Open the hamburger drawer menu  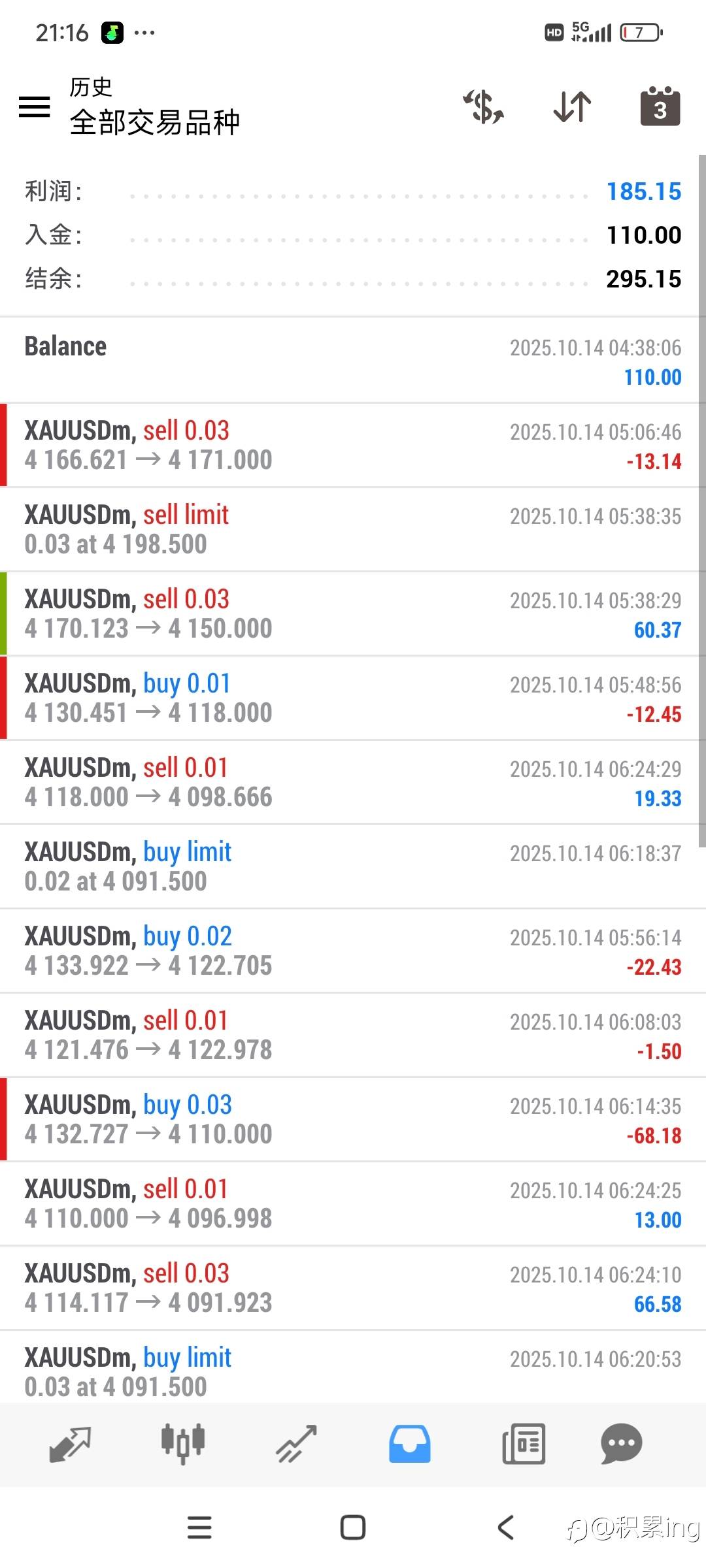point(35,106)
